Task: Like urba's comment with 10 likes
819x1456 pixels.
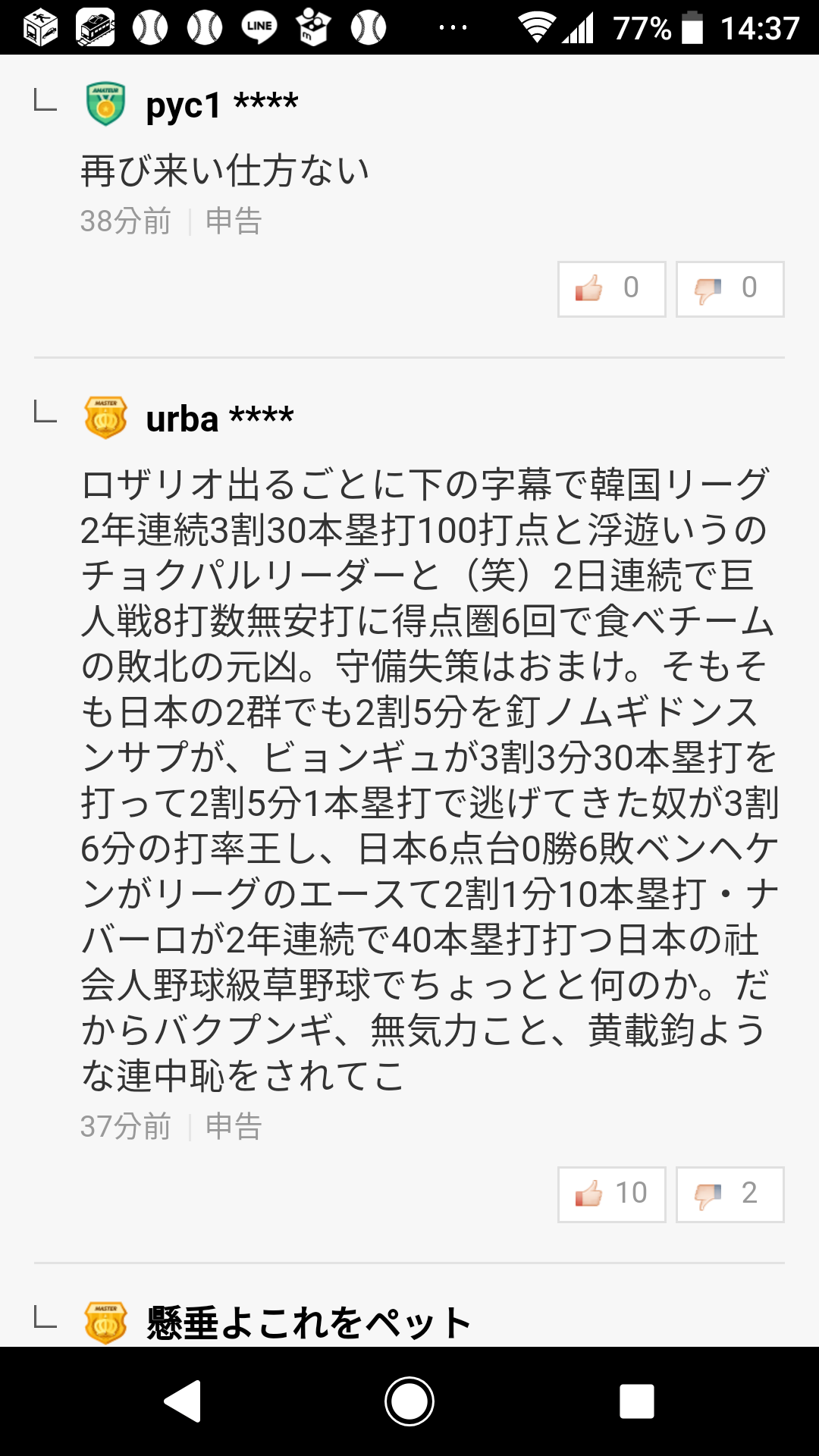Action: [x=611, y=1194]
